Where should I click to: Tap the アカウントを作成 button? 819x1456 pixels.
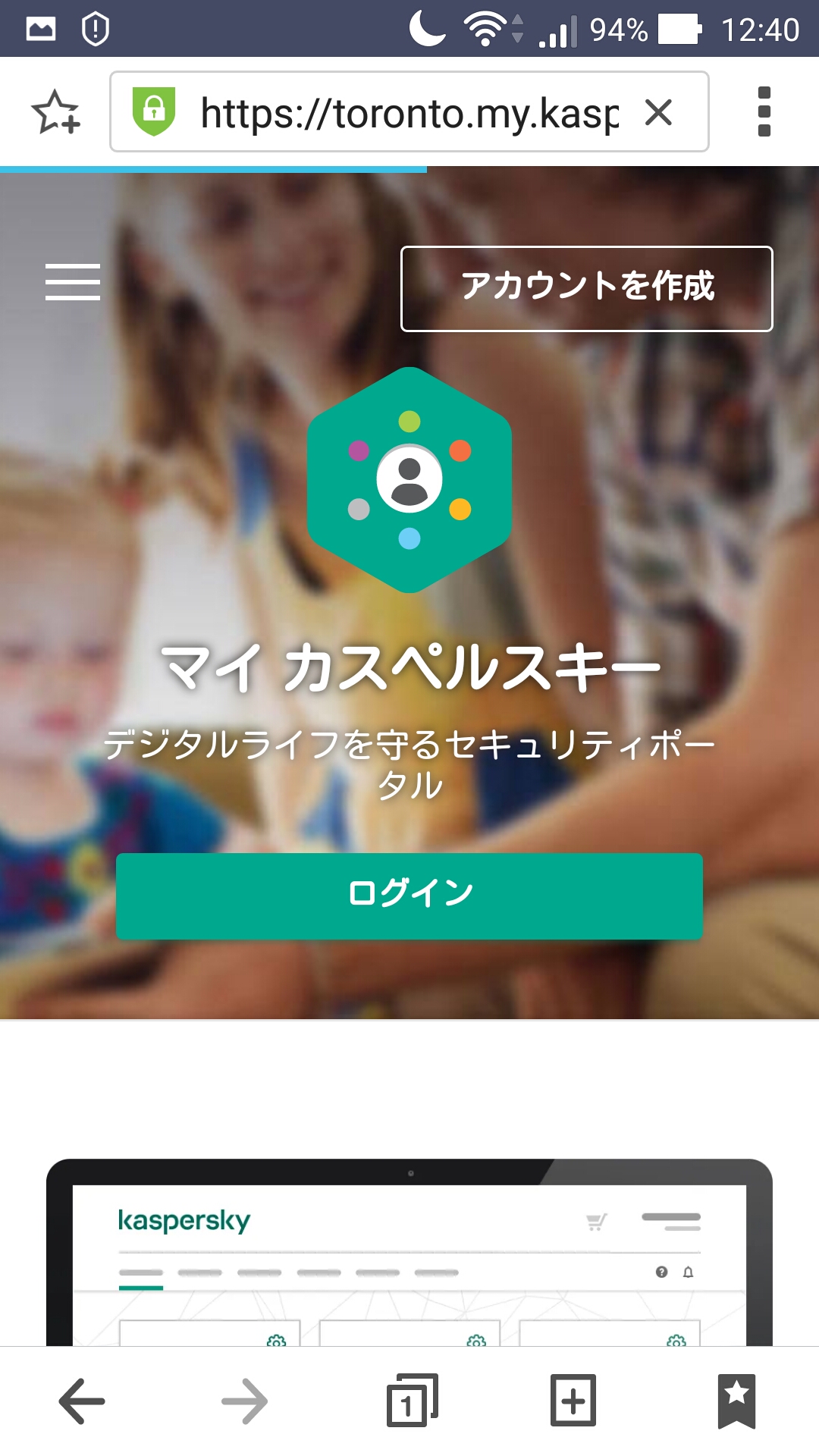[x=586, y=288]
